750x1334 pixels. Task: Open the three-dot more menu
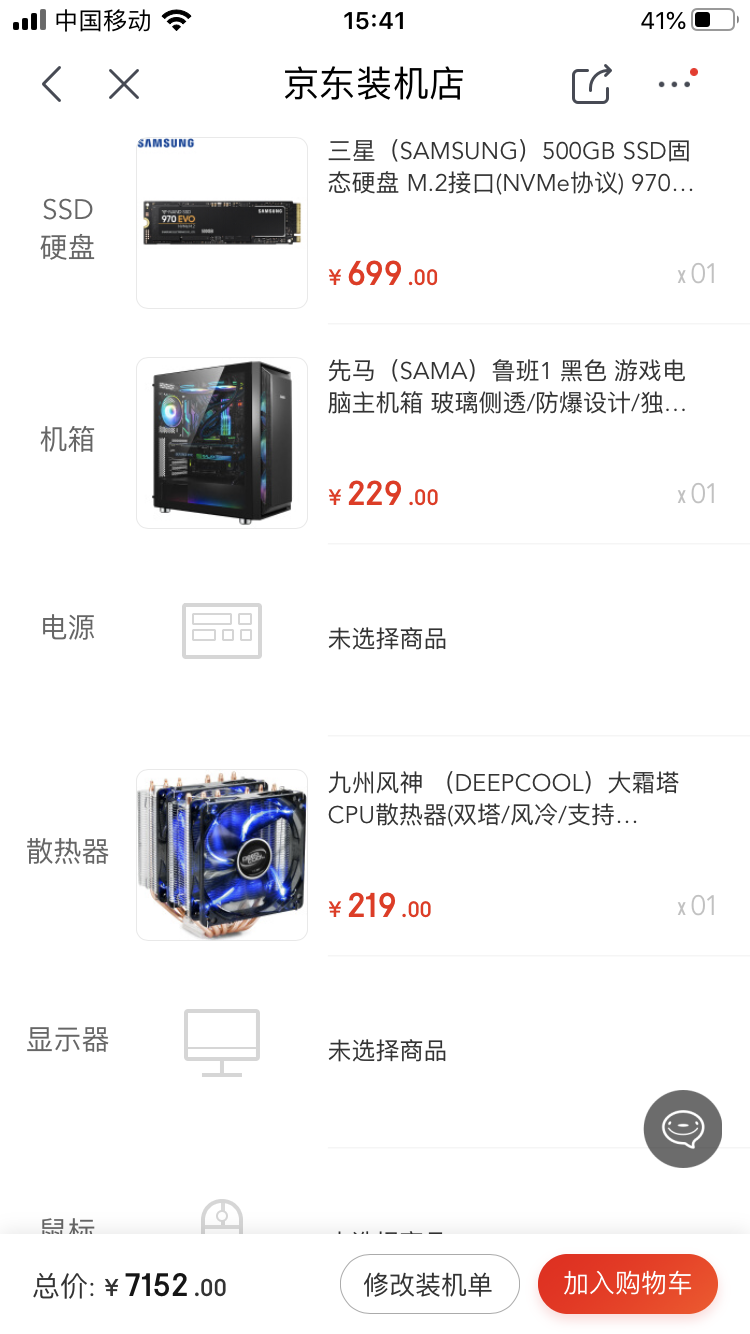tap(675, 85)
